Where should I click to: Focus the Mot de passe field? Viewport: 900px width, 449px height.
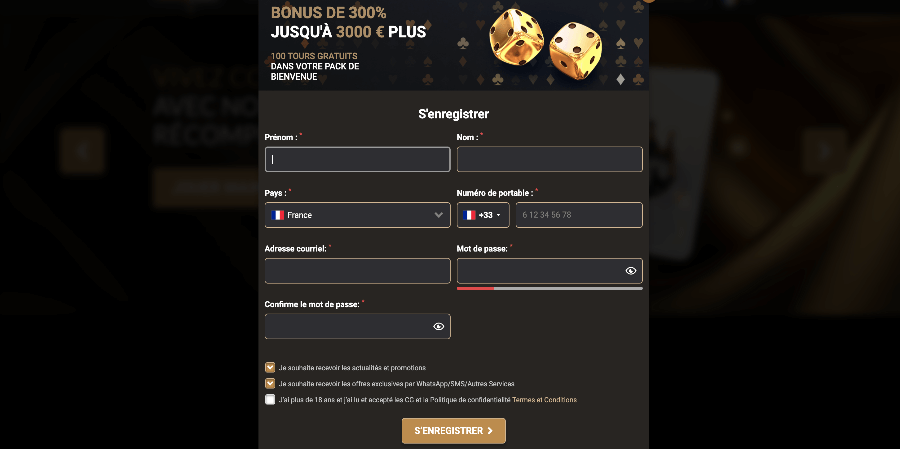539,271
